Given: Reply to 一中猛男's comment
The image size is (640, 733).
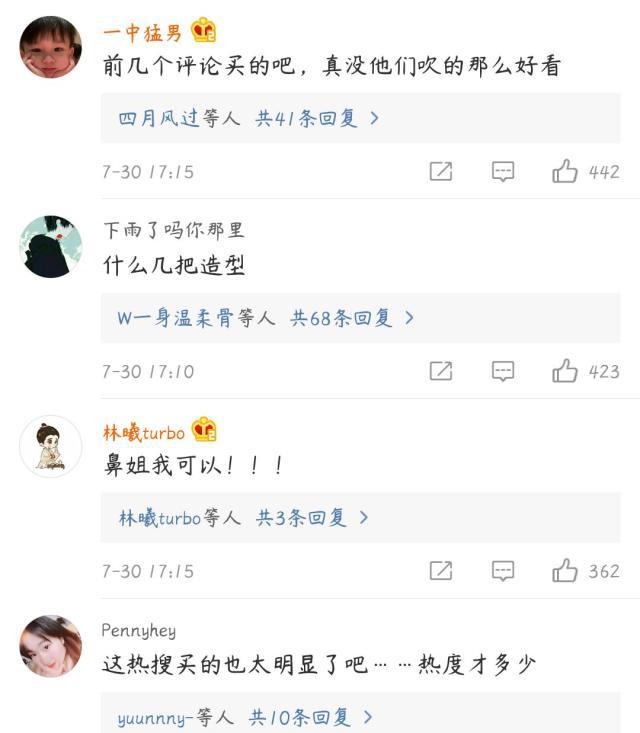Looking at the screenshot, I should [x=503, y=171].
